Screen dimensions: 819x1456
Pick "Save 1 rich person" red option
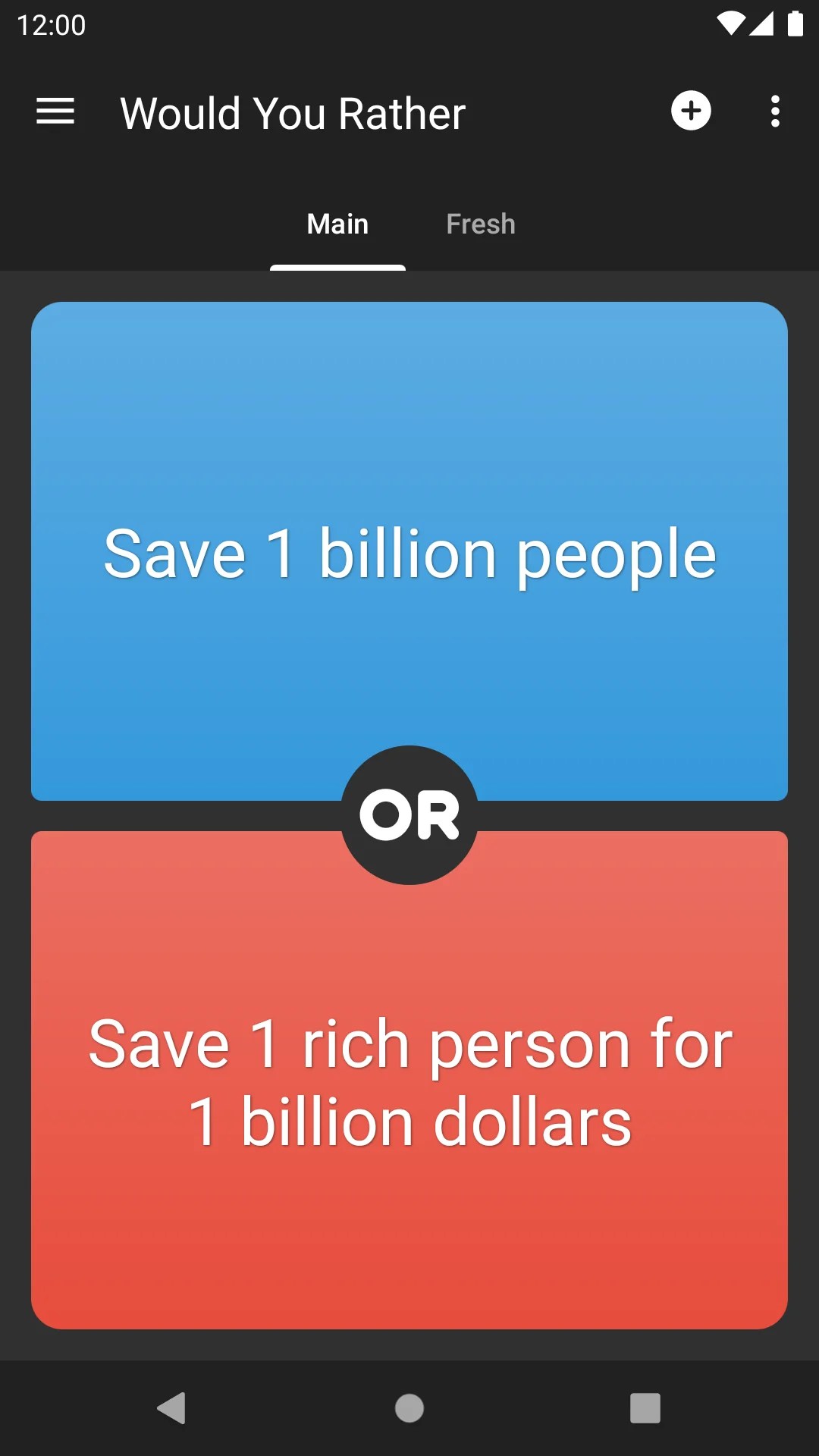click(409, 1100)
